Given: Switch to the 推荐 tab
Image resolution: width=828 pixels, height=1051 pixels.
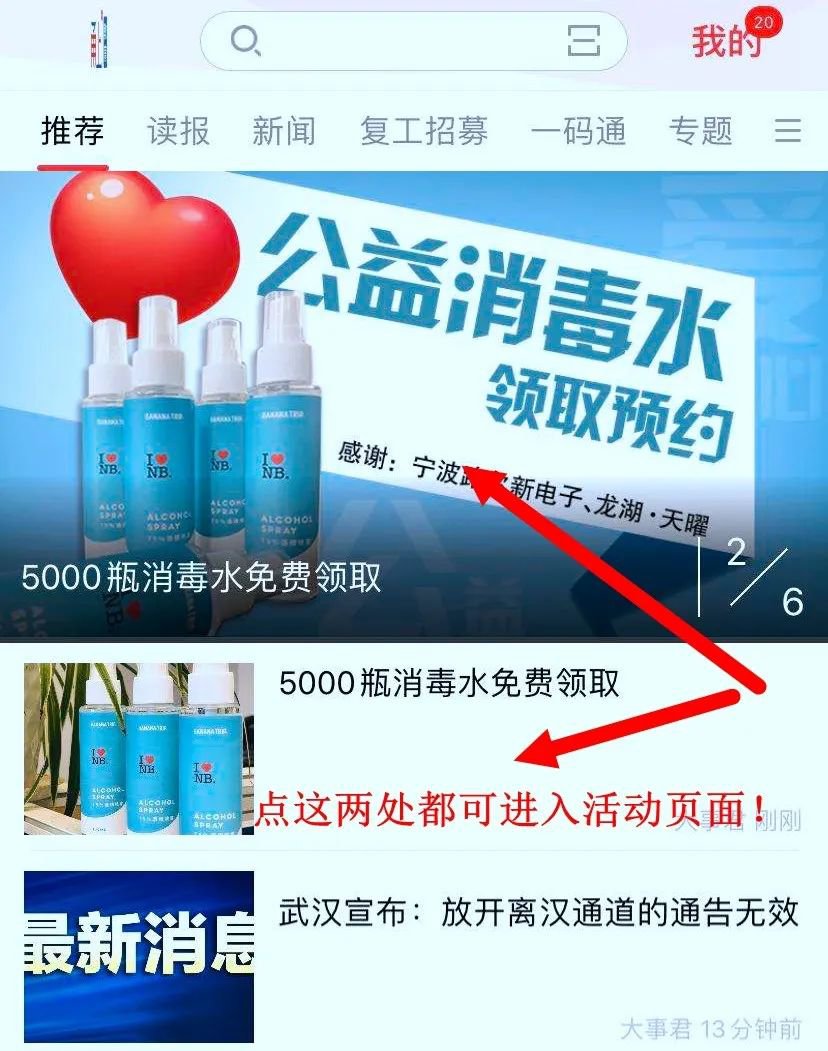Looking at the screenshot, I should point(72,131).
